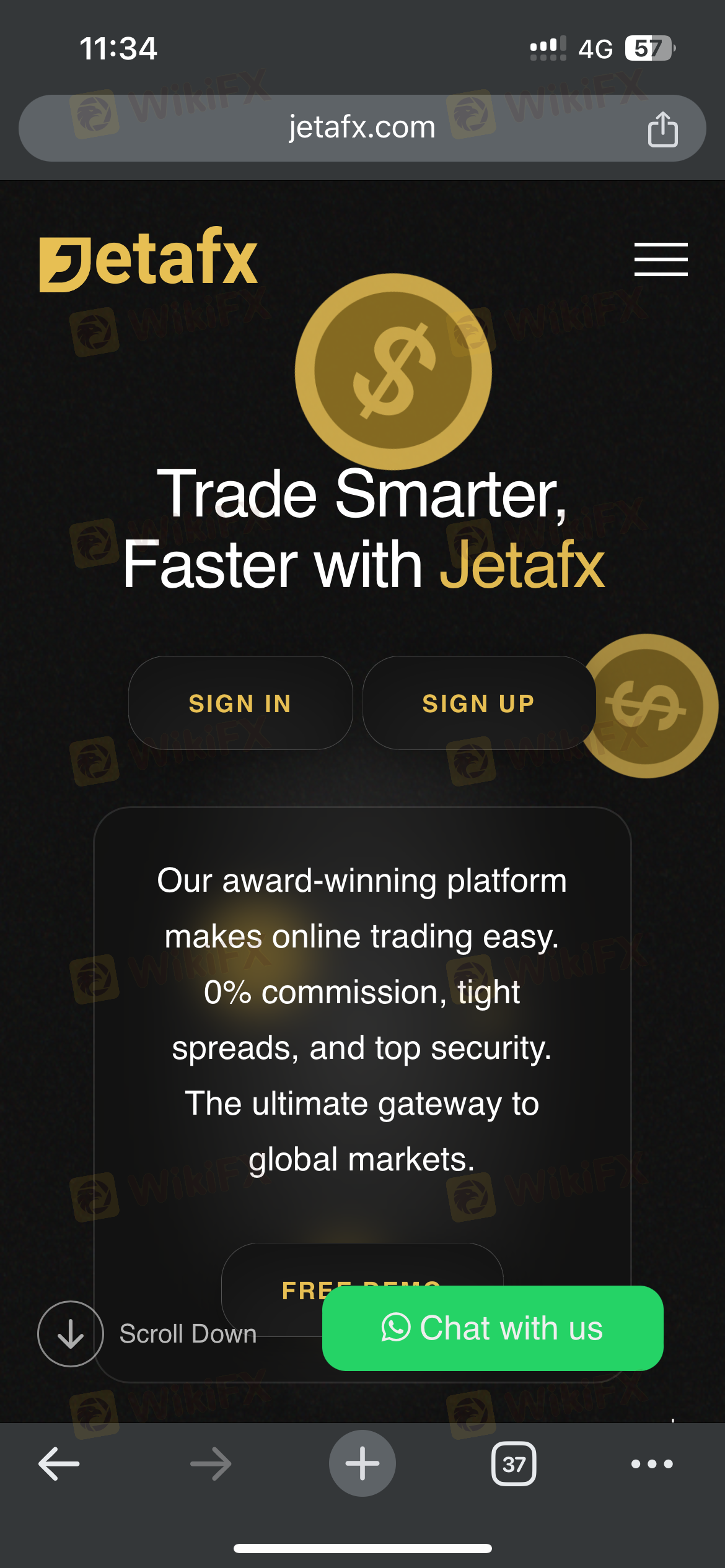Tap the jetafx.com address bar
The width and height of the screenshot is (725, 1568).
[x=362, y=128]
